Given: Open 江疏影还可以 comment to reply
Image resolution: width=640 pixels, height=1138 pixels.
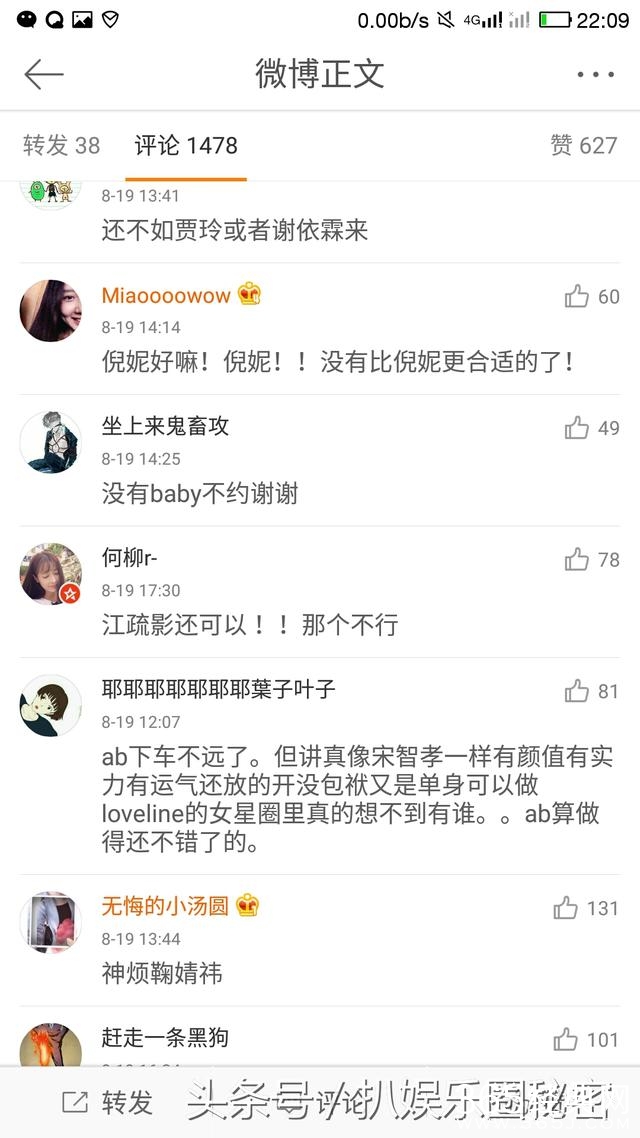Looking at the screenshot, I should pos(250,626).
